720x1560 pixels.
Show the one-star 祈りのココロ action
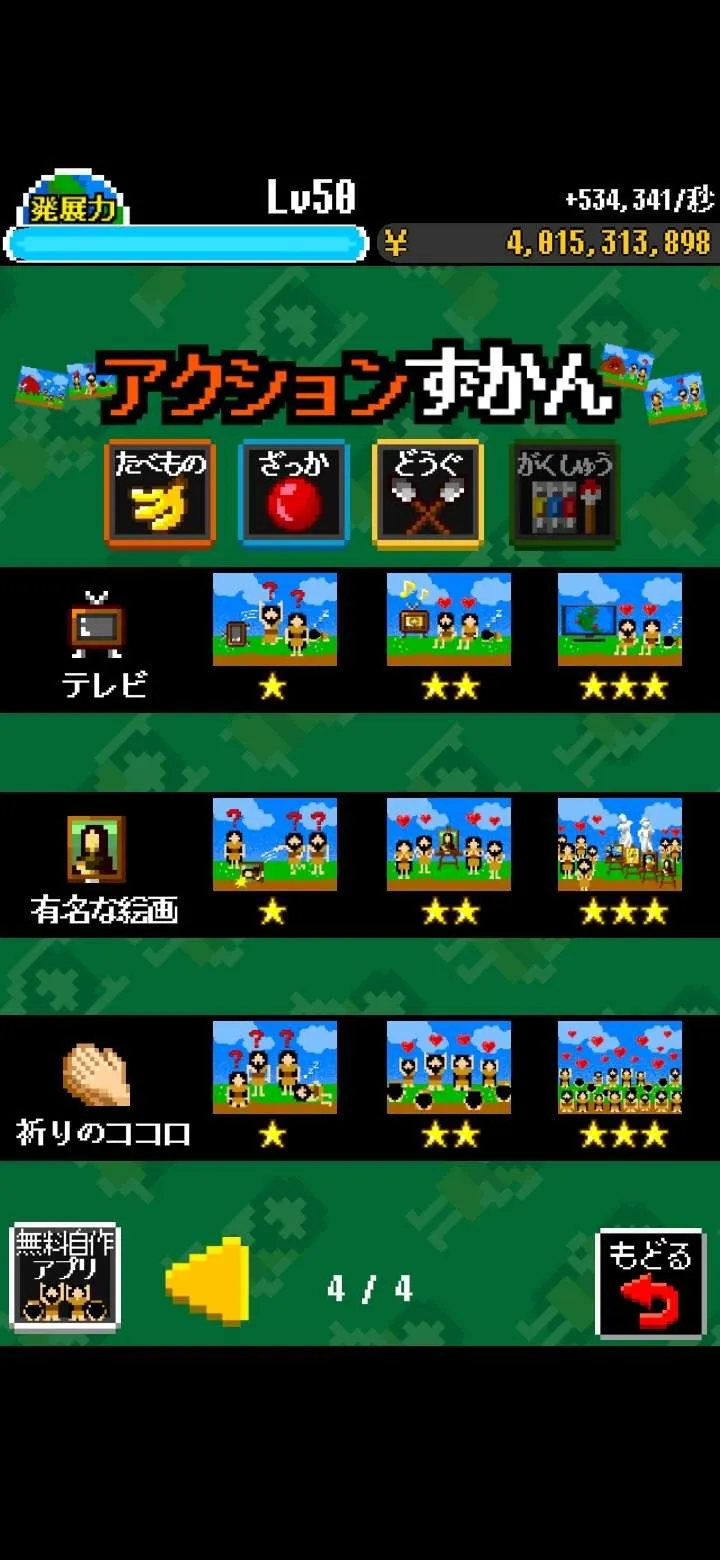pyautogui.click(x=274, y=1067)
